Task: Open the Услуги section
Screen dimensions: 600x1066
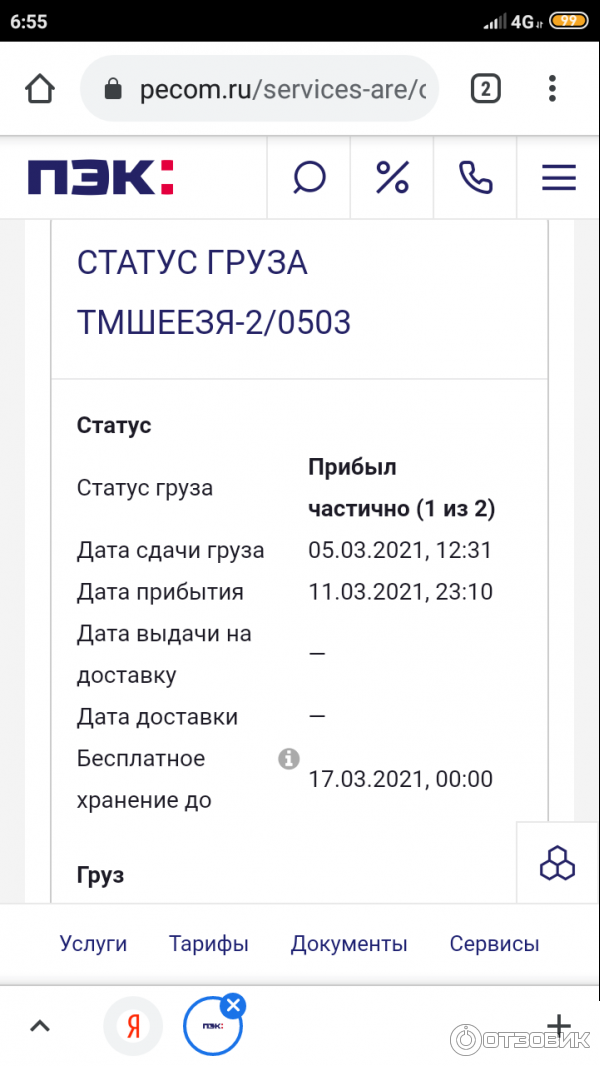Action: coord(94,944)
